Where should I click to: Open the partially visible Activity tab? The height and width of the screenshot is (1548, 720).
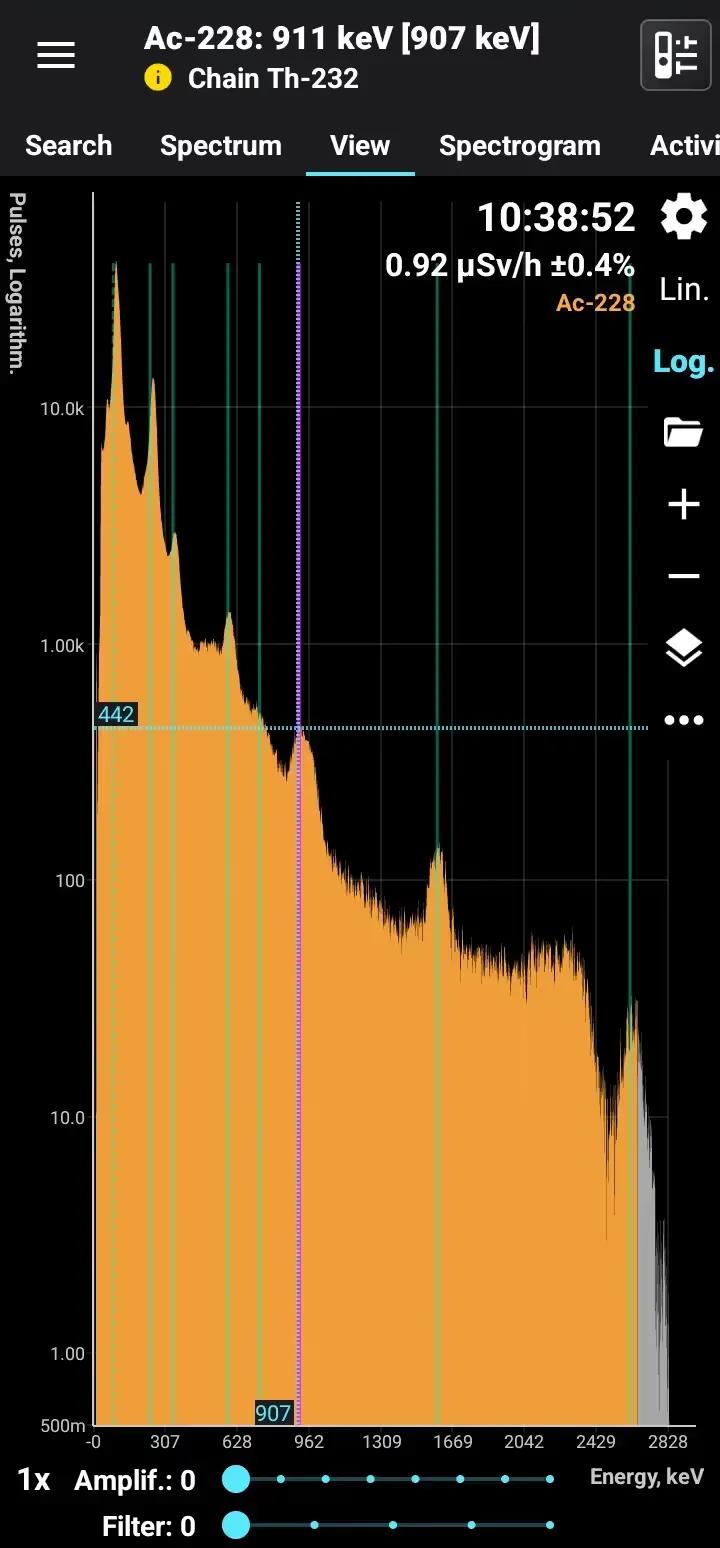tap(686, 146)
